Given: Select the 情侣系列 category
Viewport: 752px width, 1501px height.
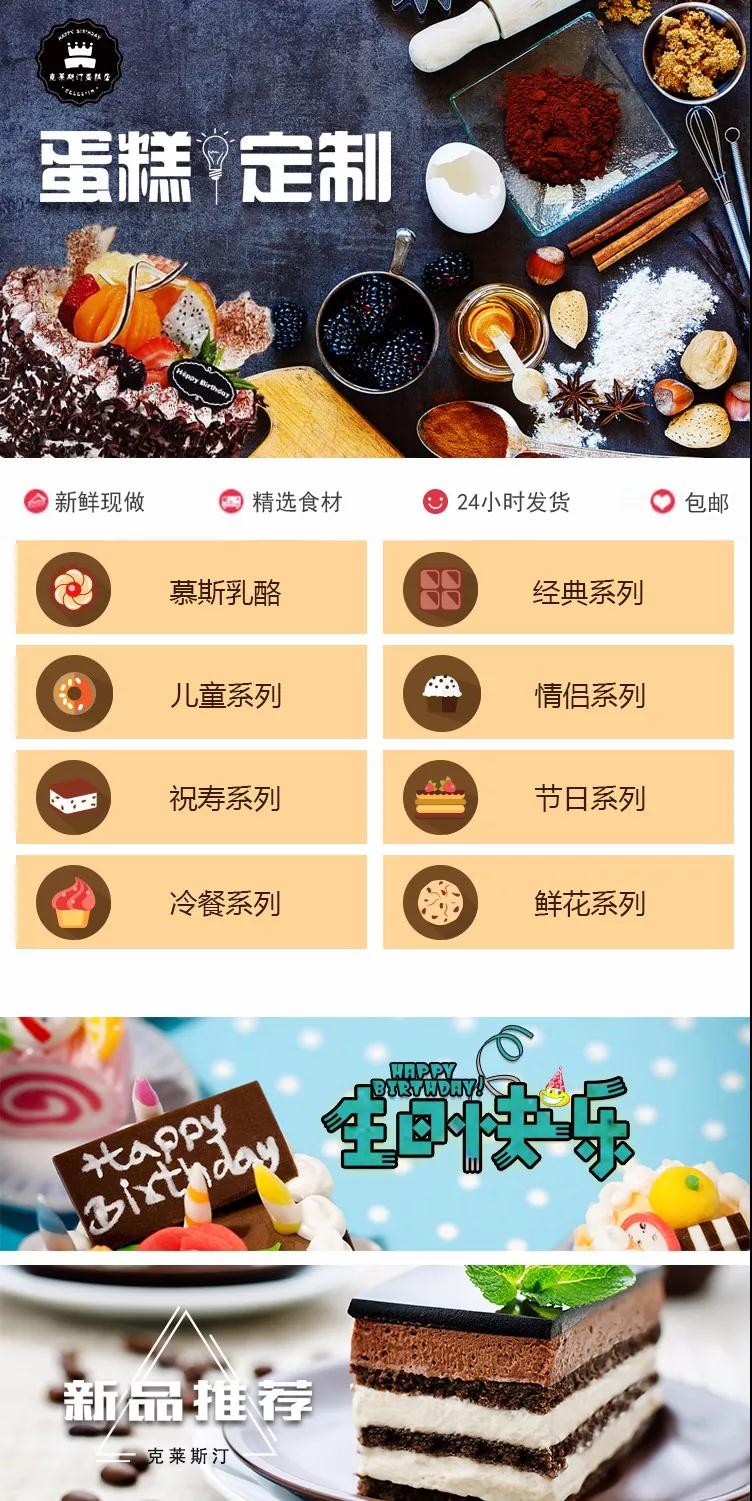Looking at the screenshot, I should coord(558,693).
